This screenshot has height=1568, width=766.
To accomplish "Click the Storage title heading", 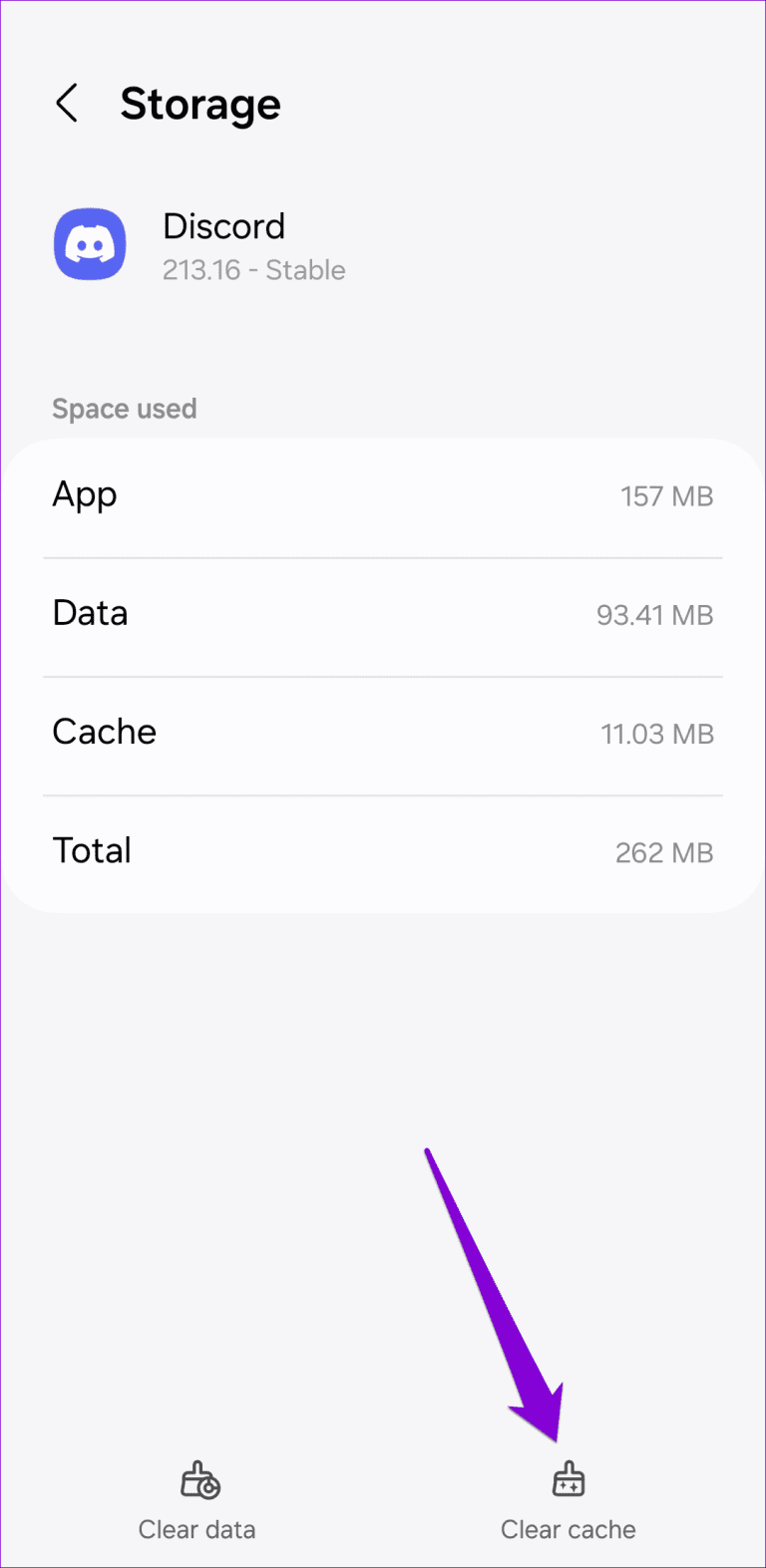I will 199,104.
